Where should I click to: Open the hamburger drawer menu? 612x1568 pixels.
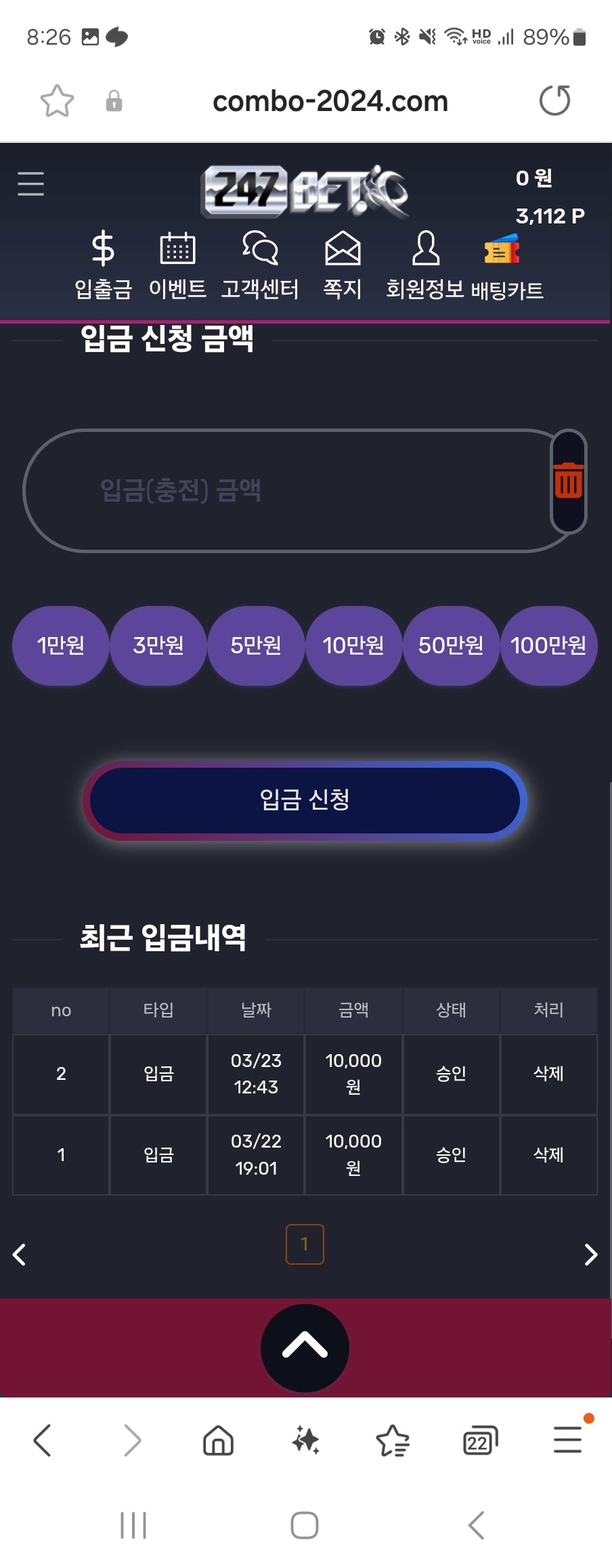(x=30, y=183)
